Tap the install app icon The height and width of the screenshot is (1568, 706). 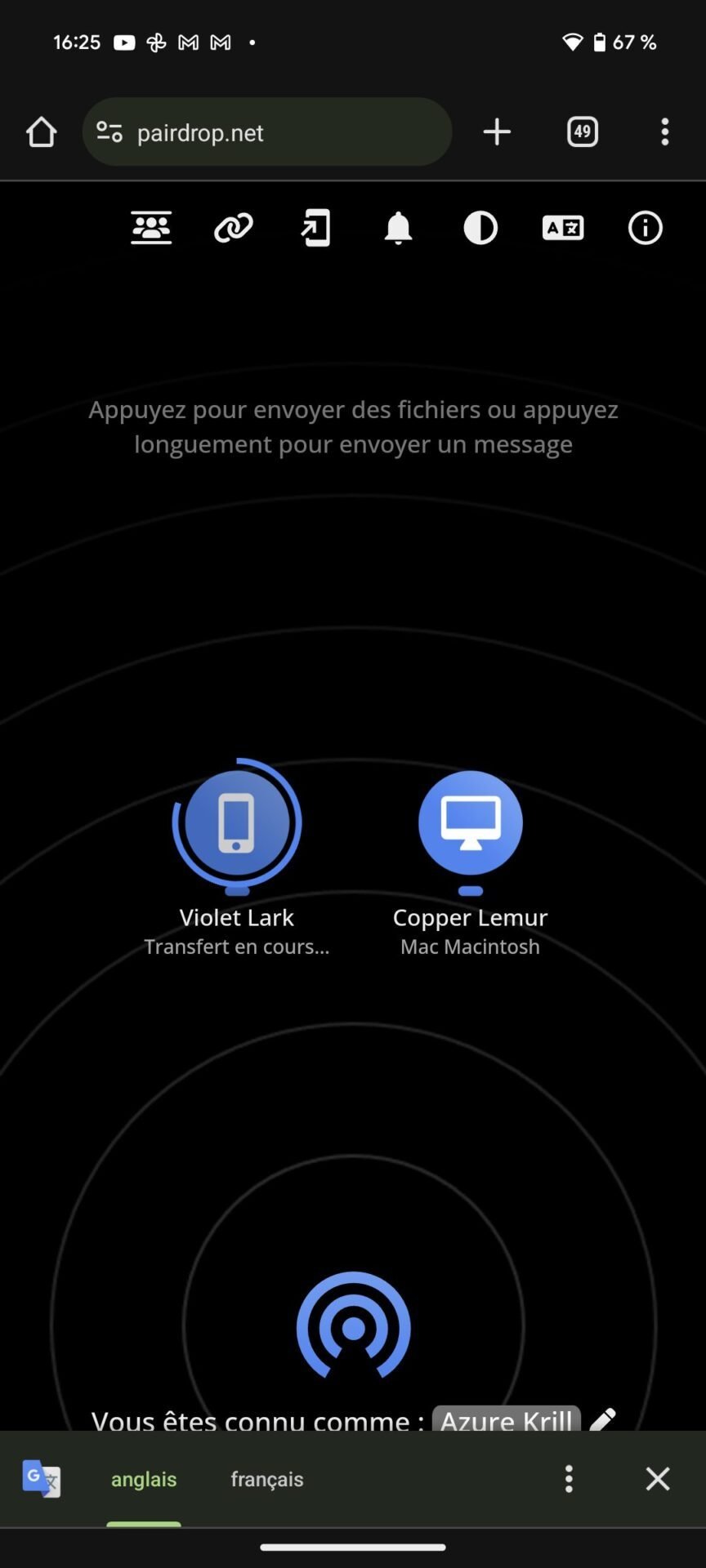click(315, 228)
